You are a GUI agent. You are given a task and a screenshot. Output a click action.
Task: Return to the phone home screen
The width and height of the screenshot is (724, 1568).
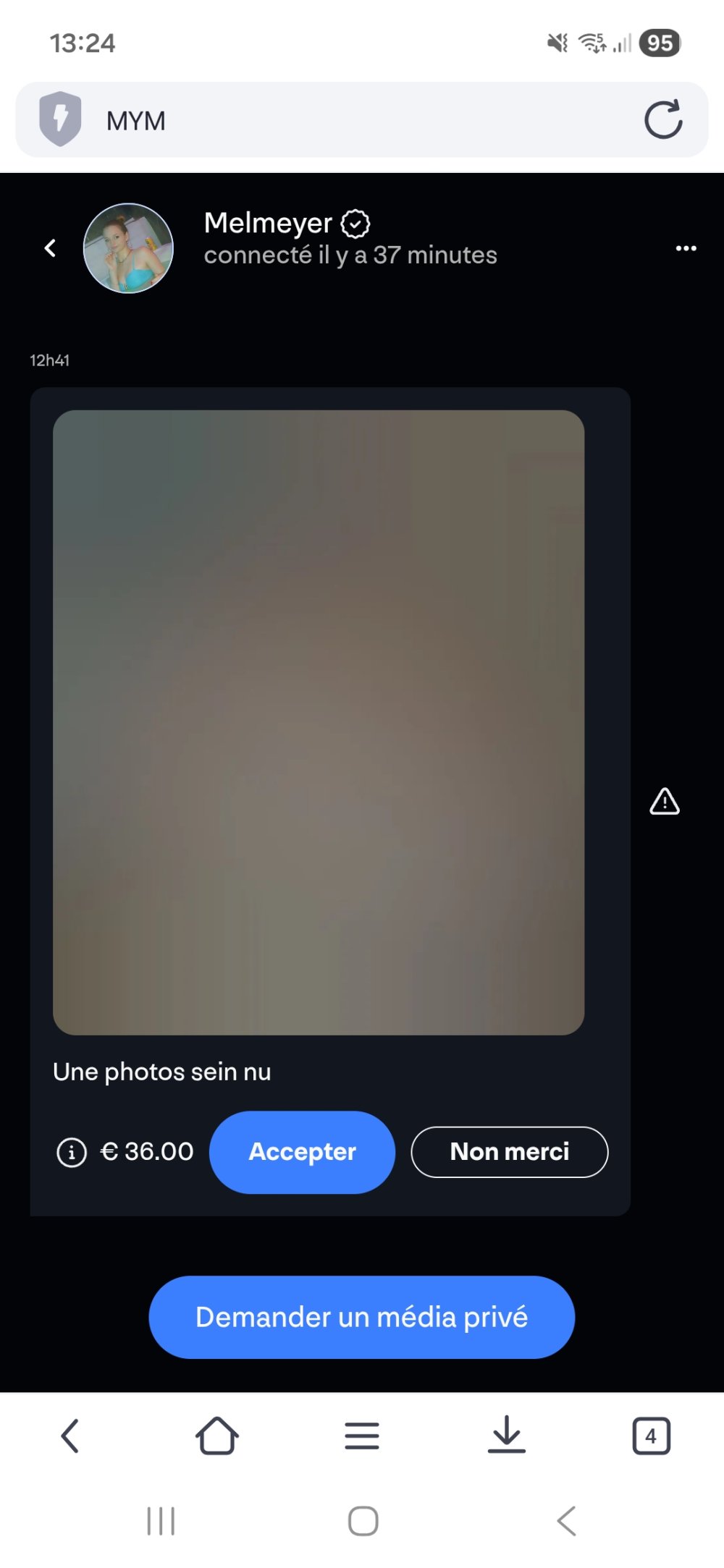tap(363, 1520)
